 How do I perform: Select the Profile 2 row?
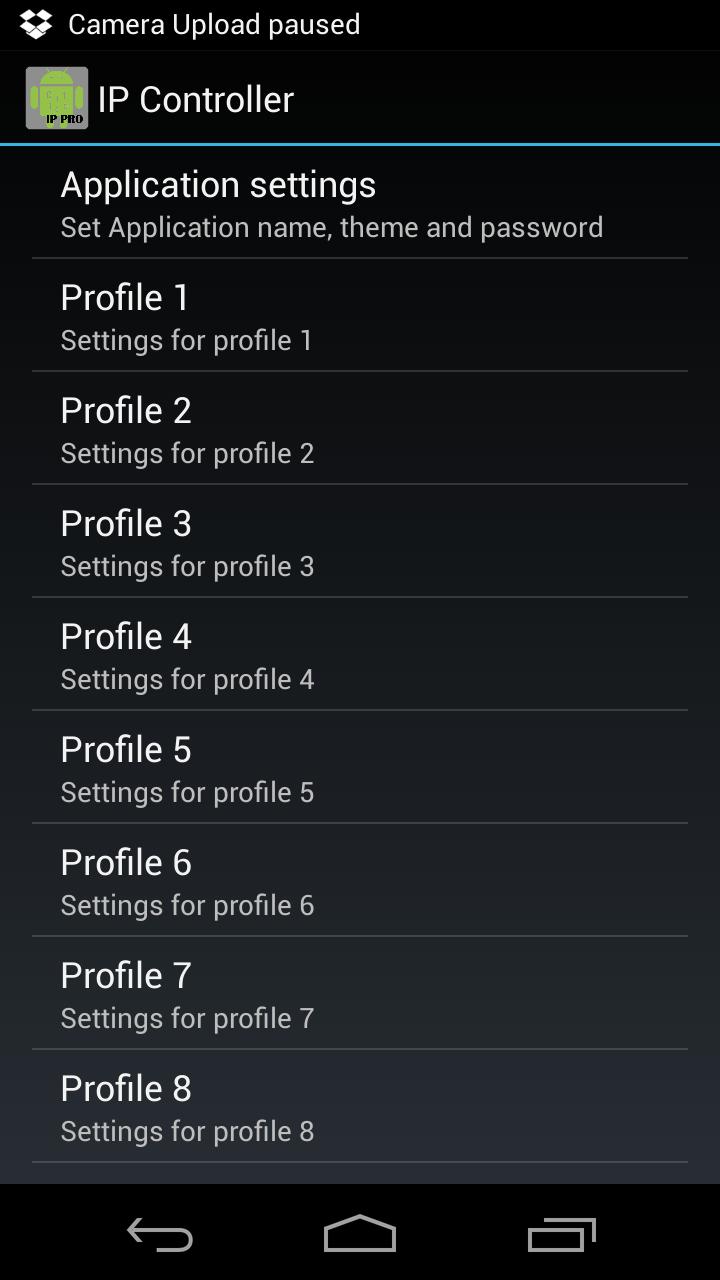pos(360,429)
